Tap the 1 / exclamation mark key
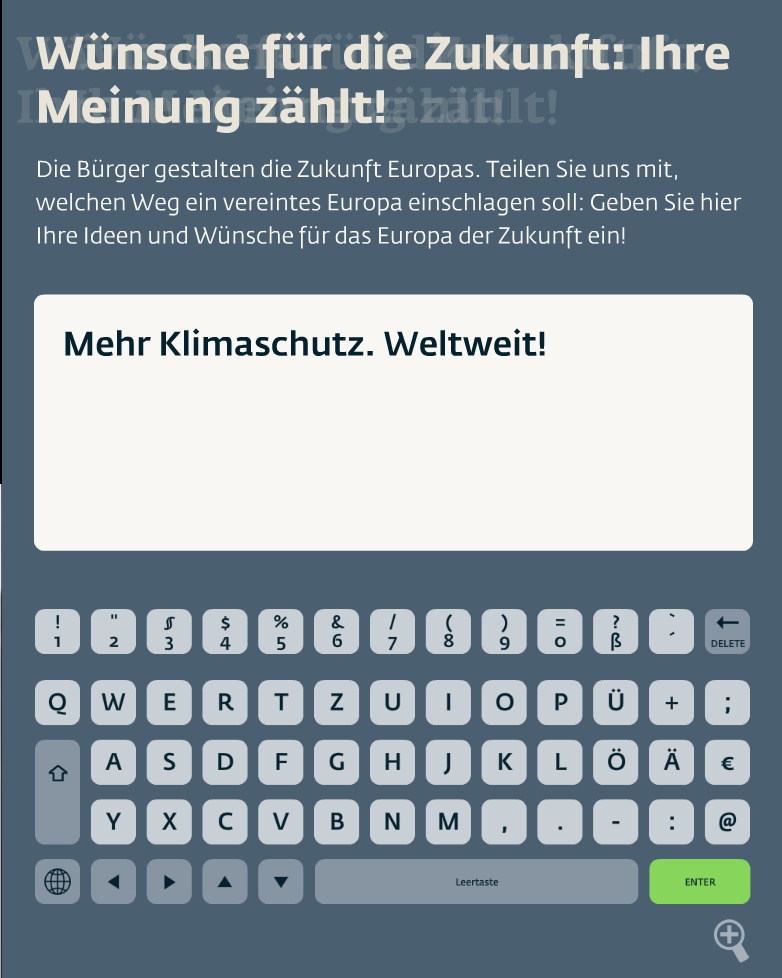The width and height of the screenshot is (782, 978). pyautogui.click(x=57, y=632)
